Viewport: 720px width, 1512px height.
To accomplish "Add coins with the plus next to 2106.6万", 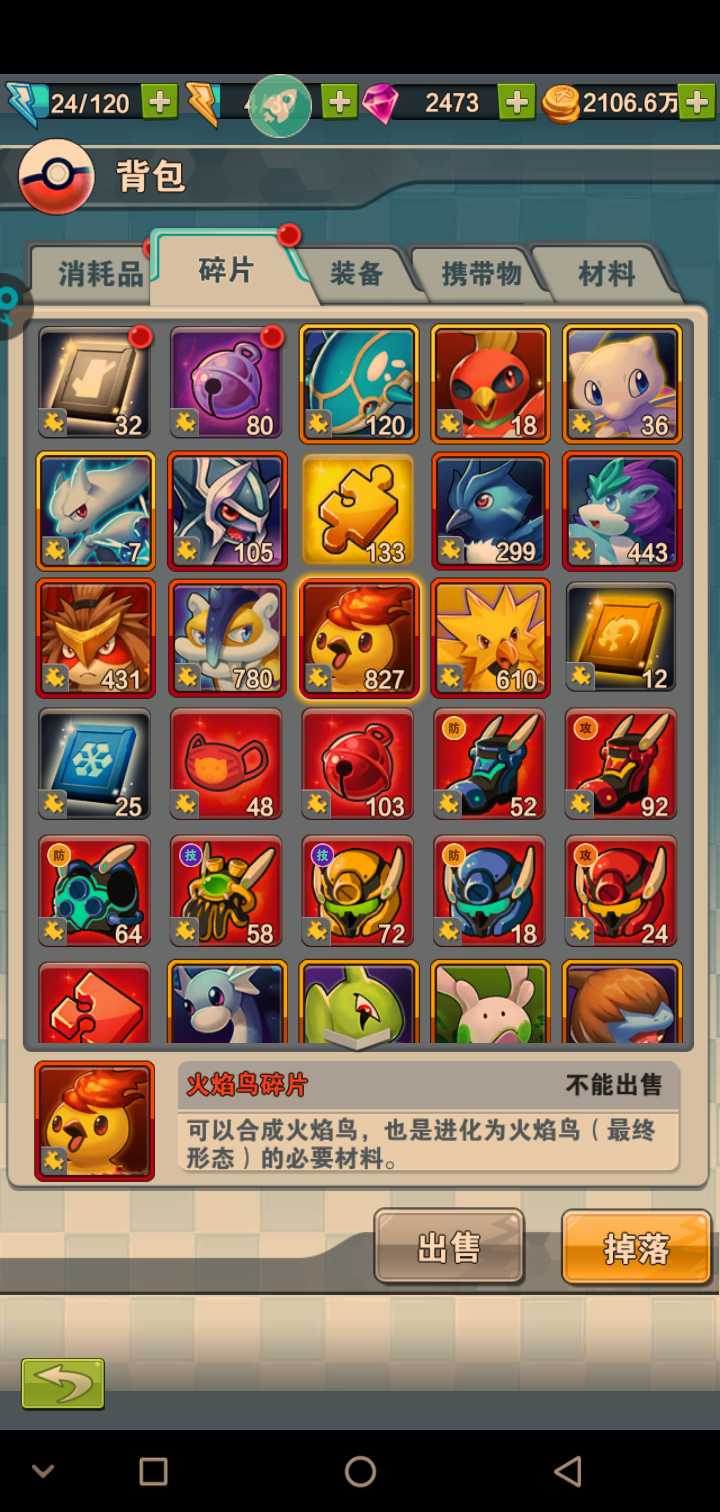I will [x=697, y=102].
